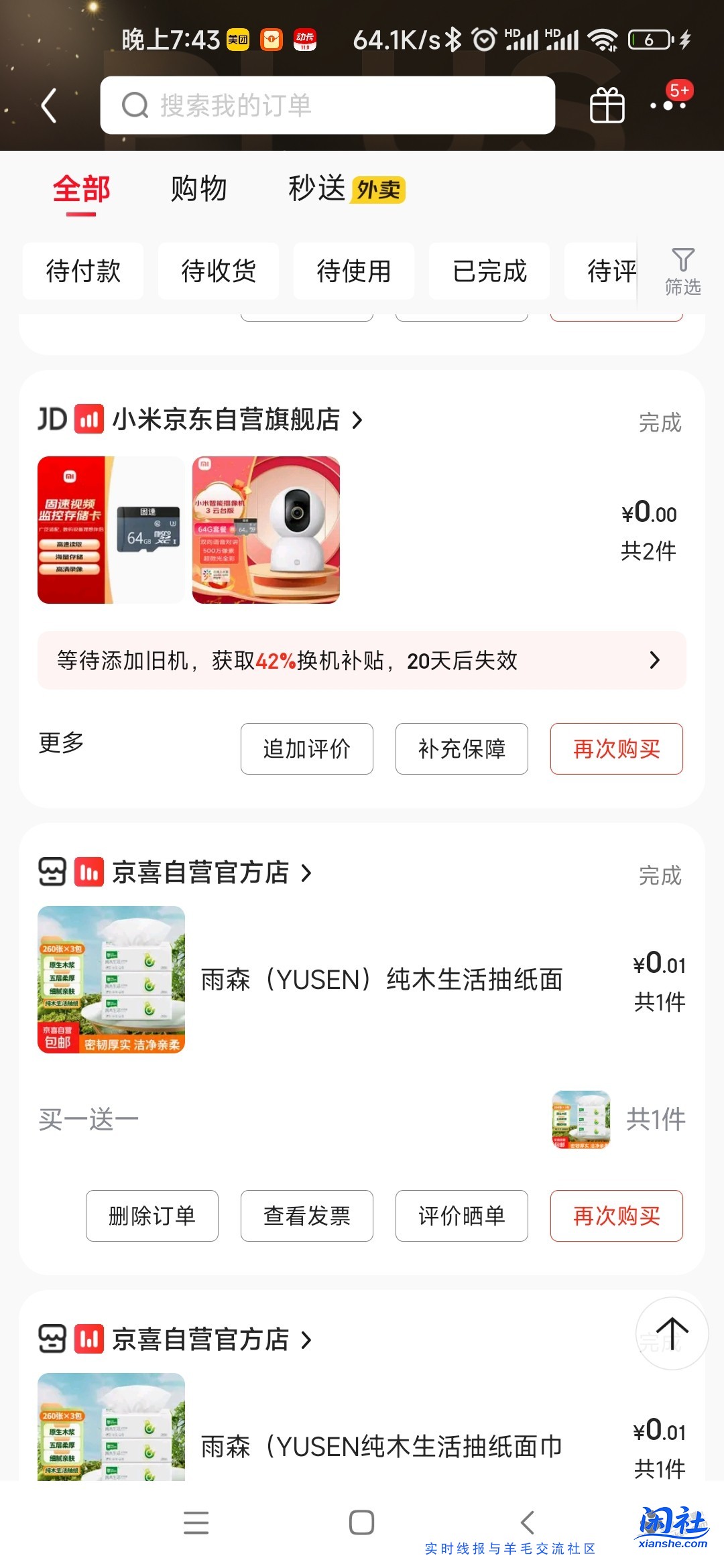Tap the search magnifier in the order search bar
The image size is (724, 1568).
134,105
